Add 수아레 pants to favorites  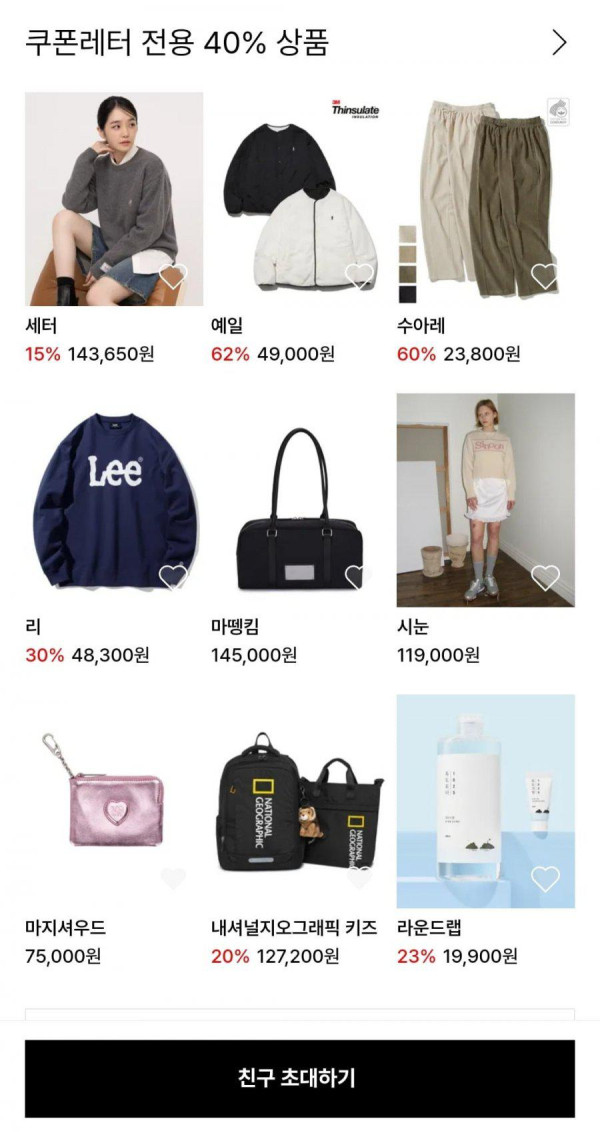544,276
